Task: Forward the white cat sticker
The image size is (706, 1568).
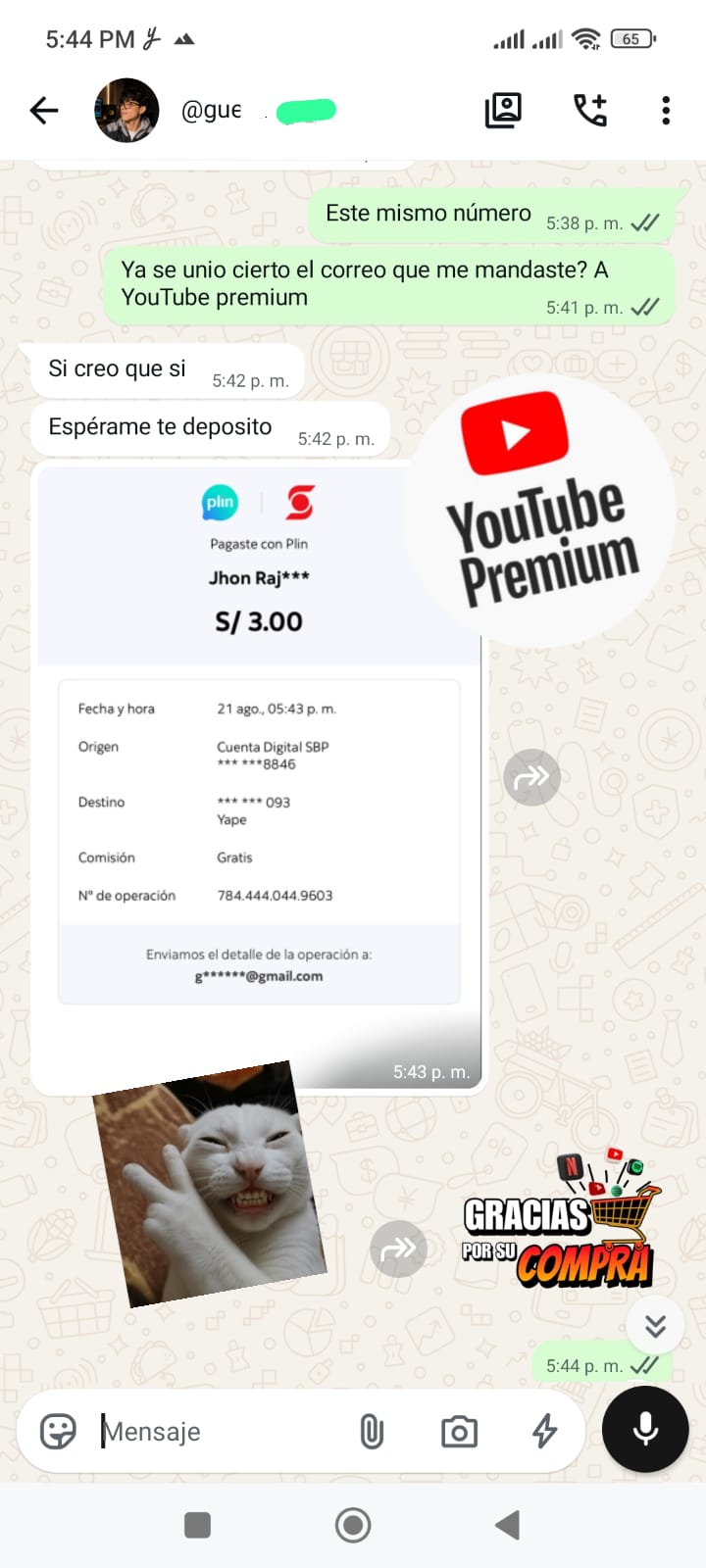Action: (x=398, y=1249)
